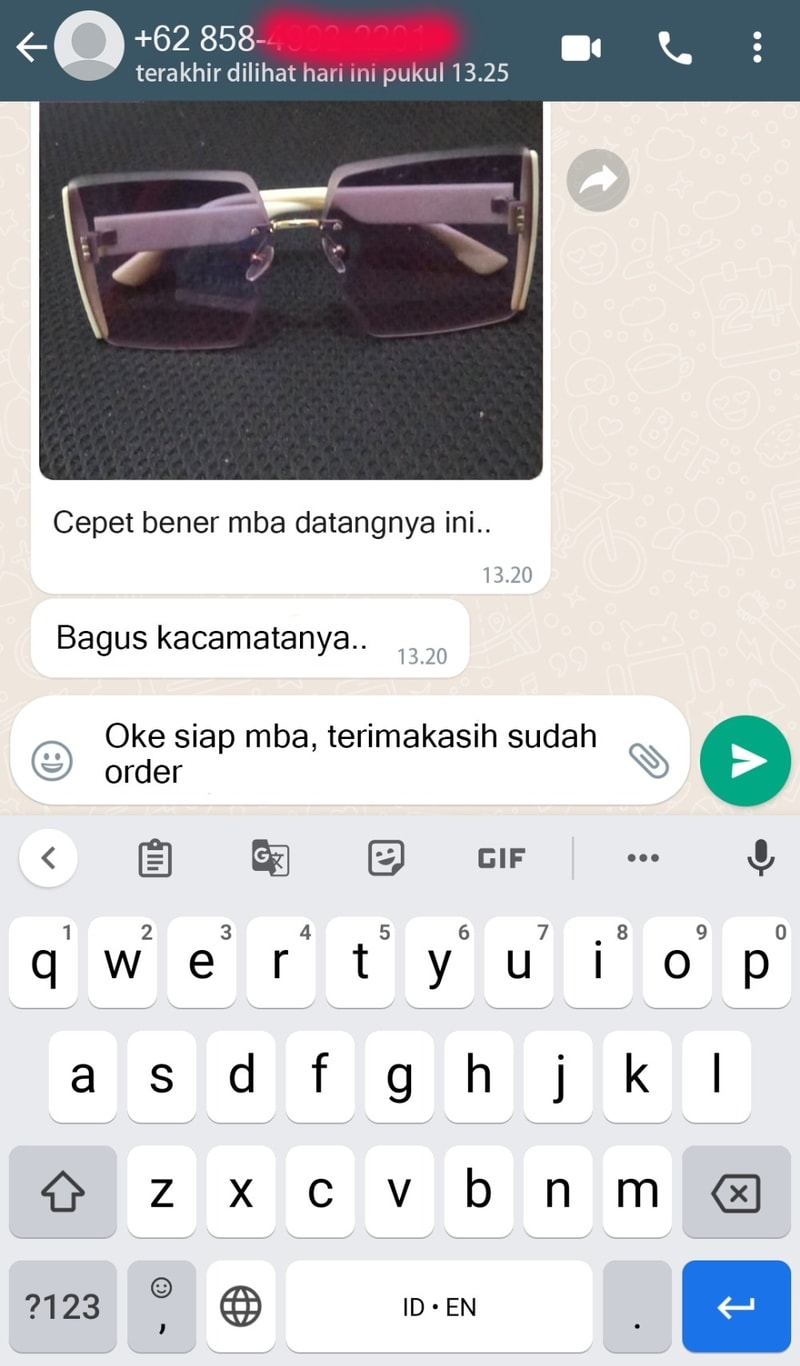Open the overflow menu

coord(757,47)
